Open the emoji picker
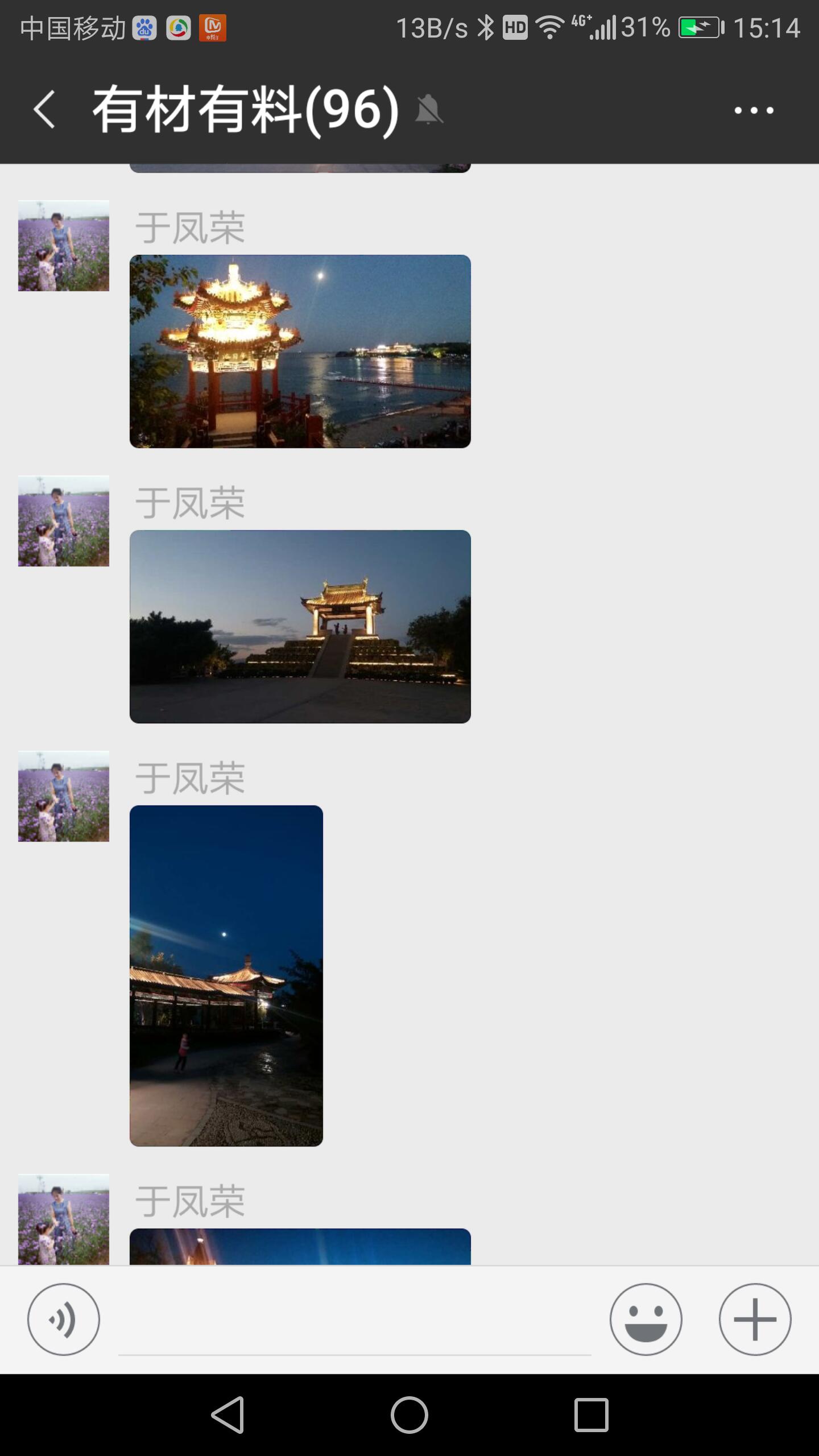 (646, 1319)
